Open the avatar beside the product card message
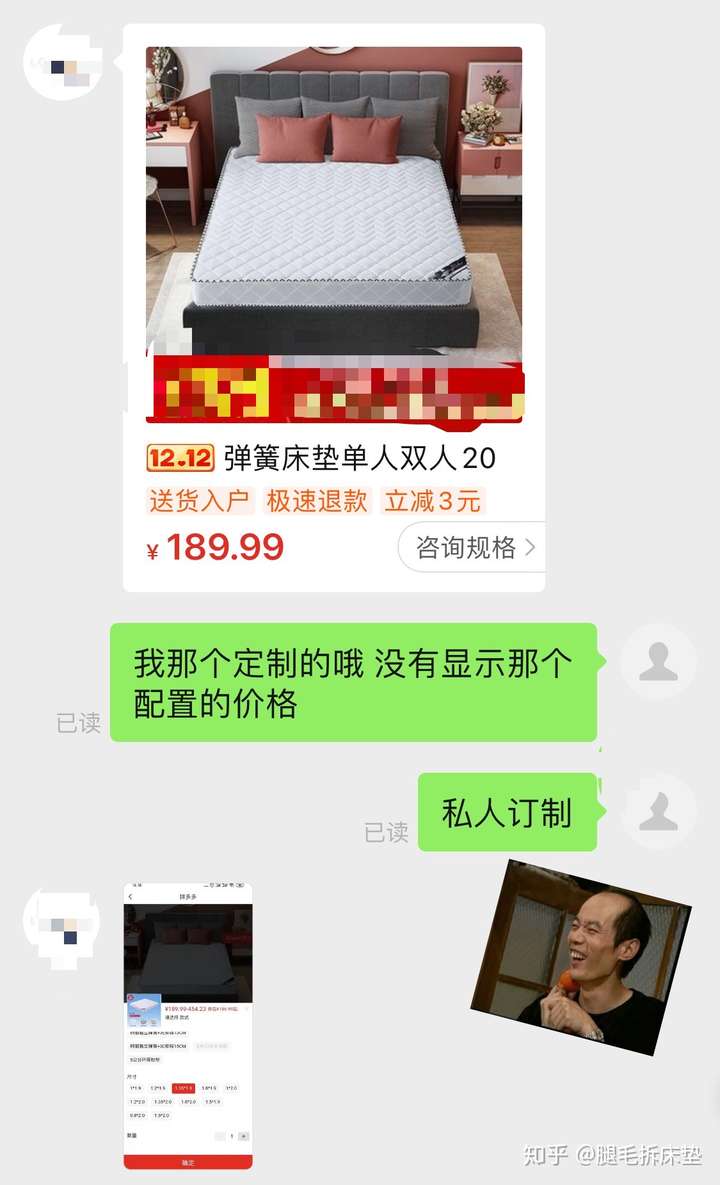Image resolution: width=720 pixels, height=1185 pixels. click(x=62, y=63)
